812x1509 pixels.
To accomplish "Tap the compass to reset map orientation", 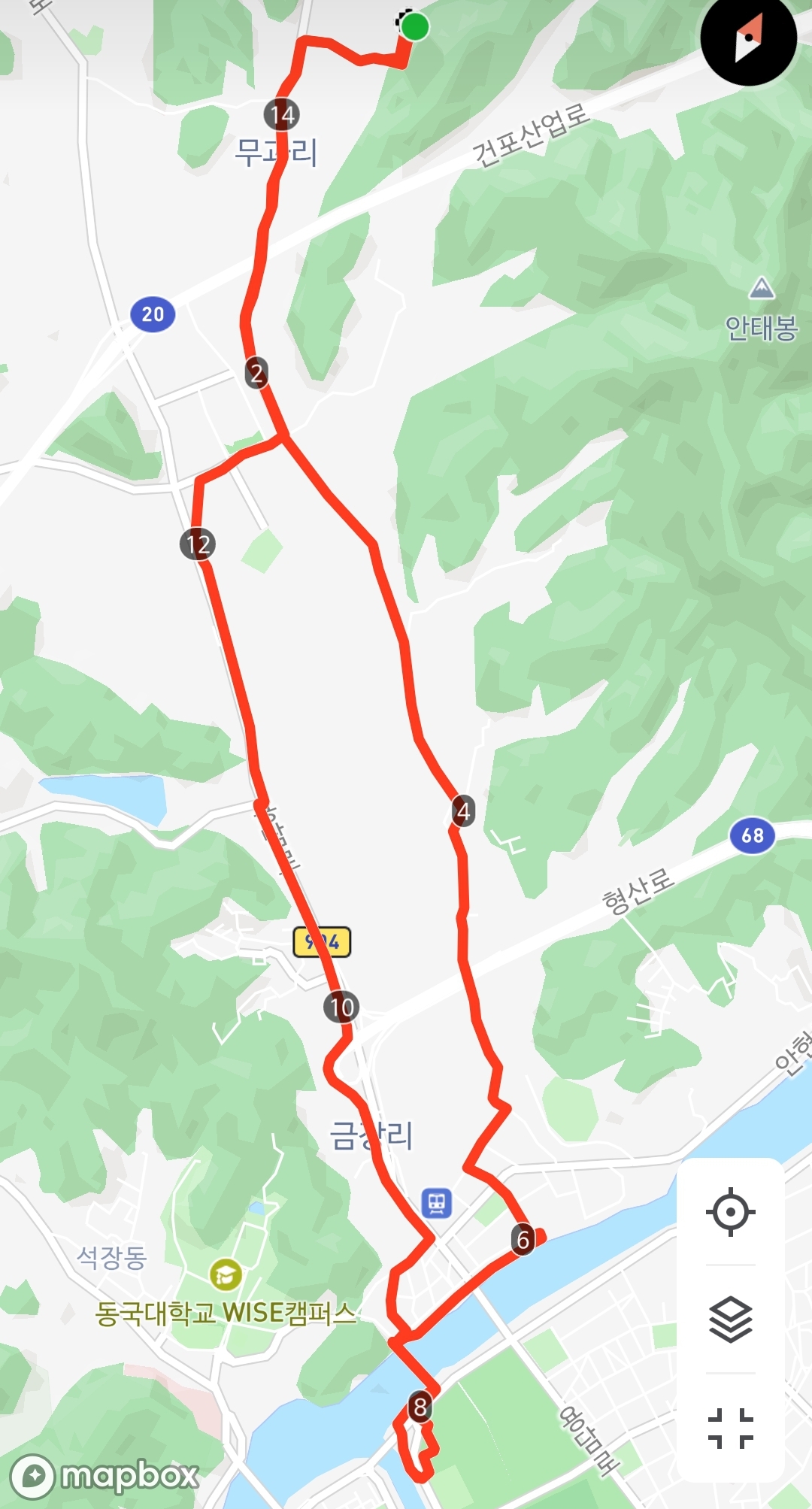I will click(x=748, y=38).
